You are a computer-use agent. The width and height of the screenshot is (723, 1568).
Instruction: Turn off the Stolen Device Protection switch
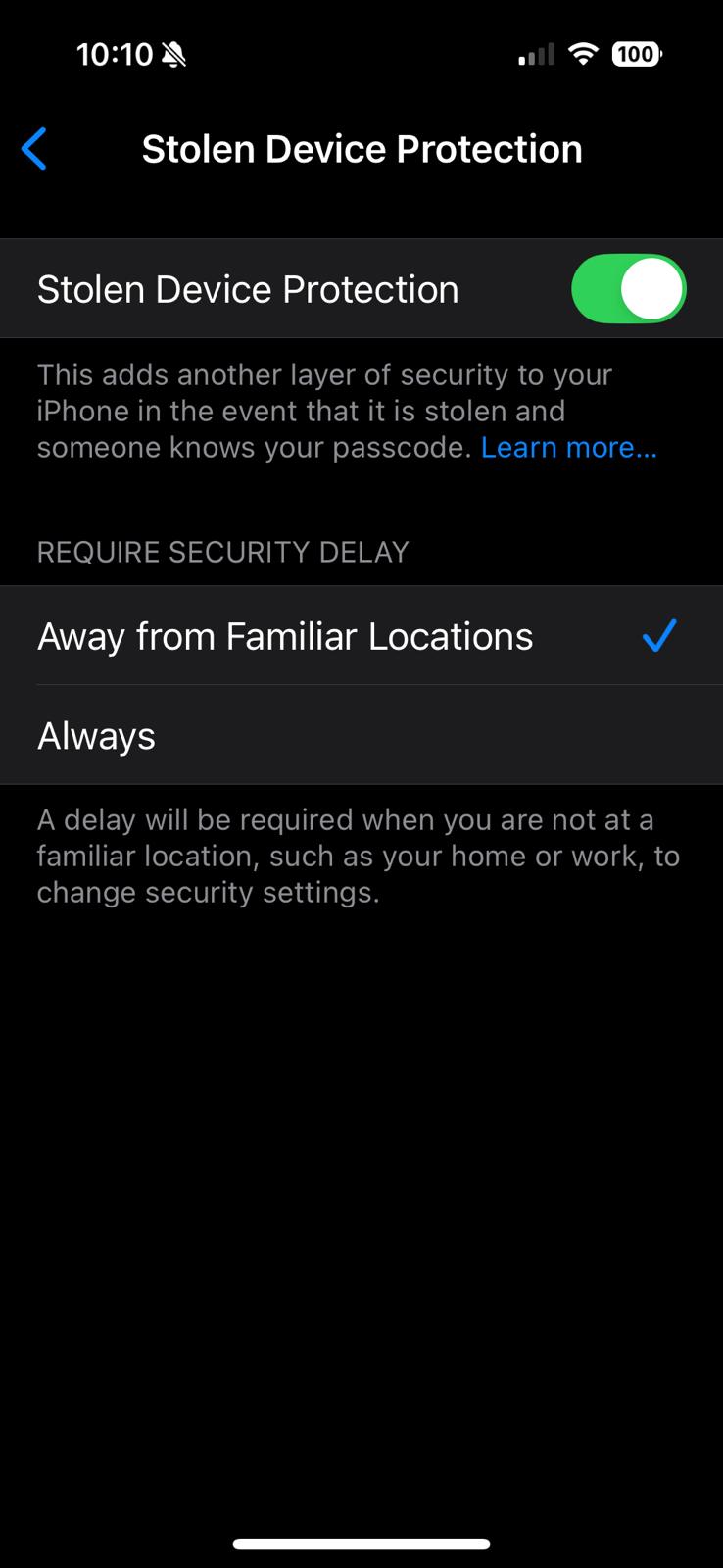point(628,289)
